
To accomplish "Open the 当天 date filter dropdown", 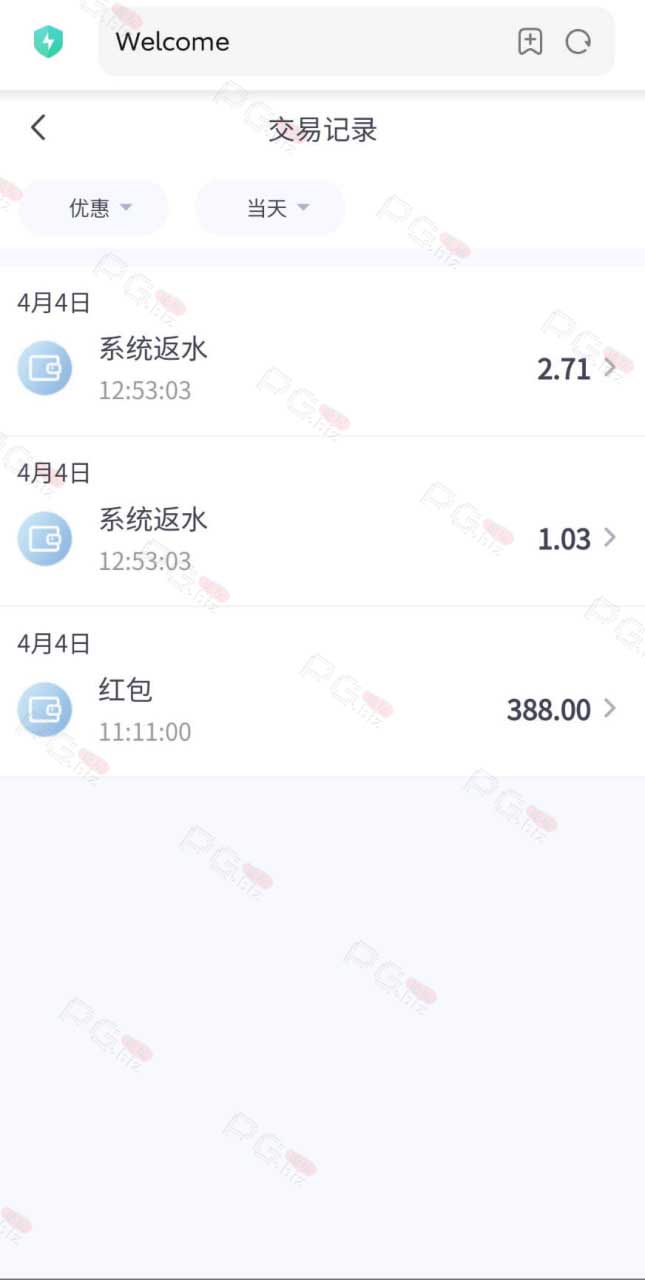I will pos(270,208).
